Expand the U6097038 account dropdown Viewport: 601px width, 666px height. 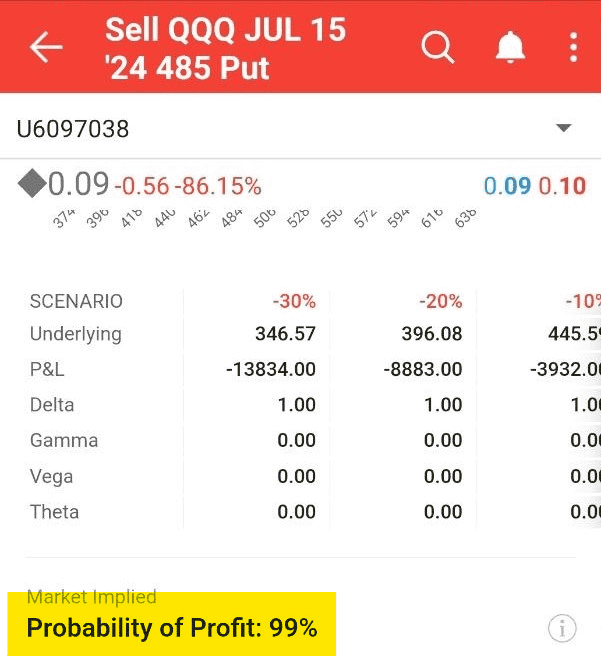[x=563, y=128]
